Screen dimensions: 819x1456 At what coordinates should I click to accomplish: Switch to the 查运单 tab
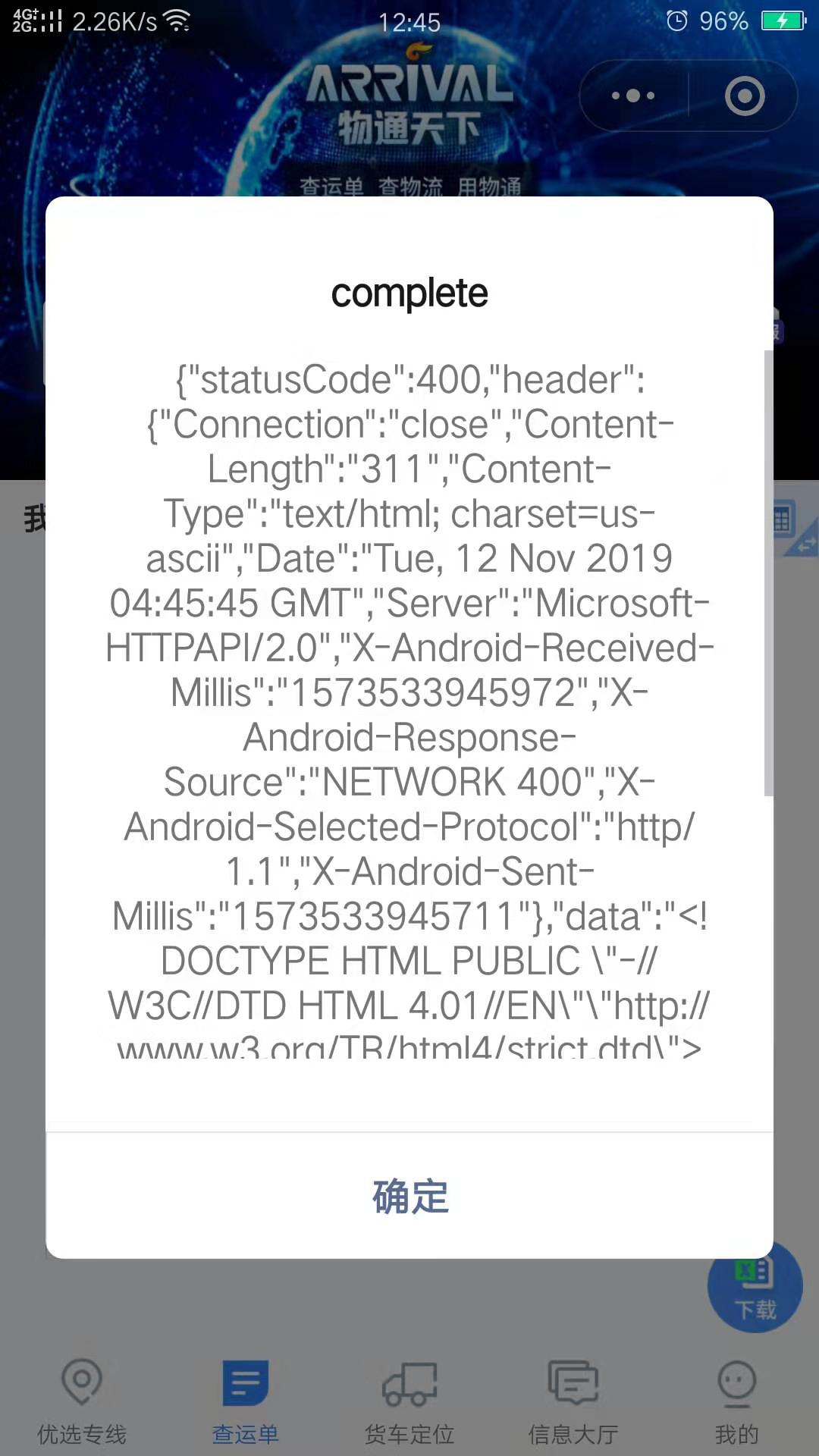(x=246, y=1401)
